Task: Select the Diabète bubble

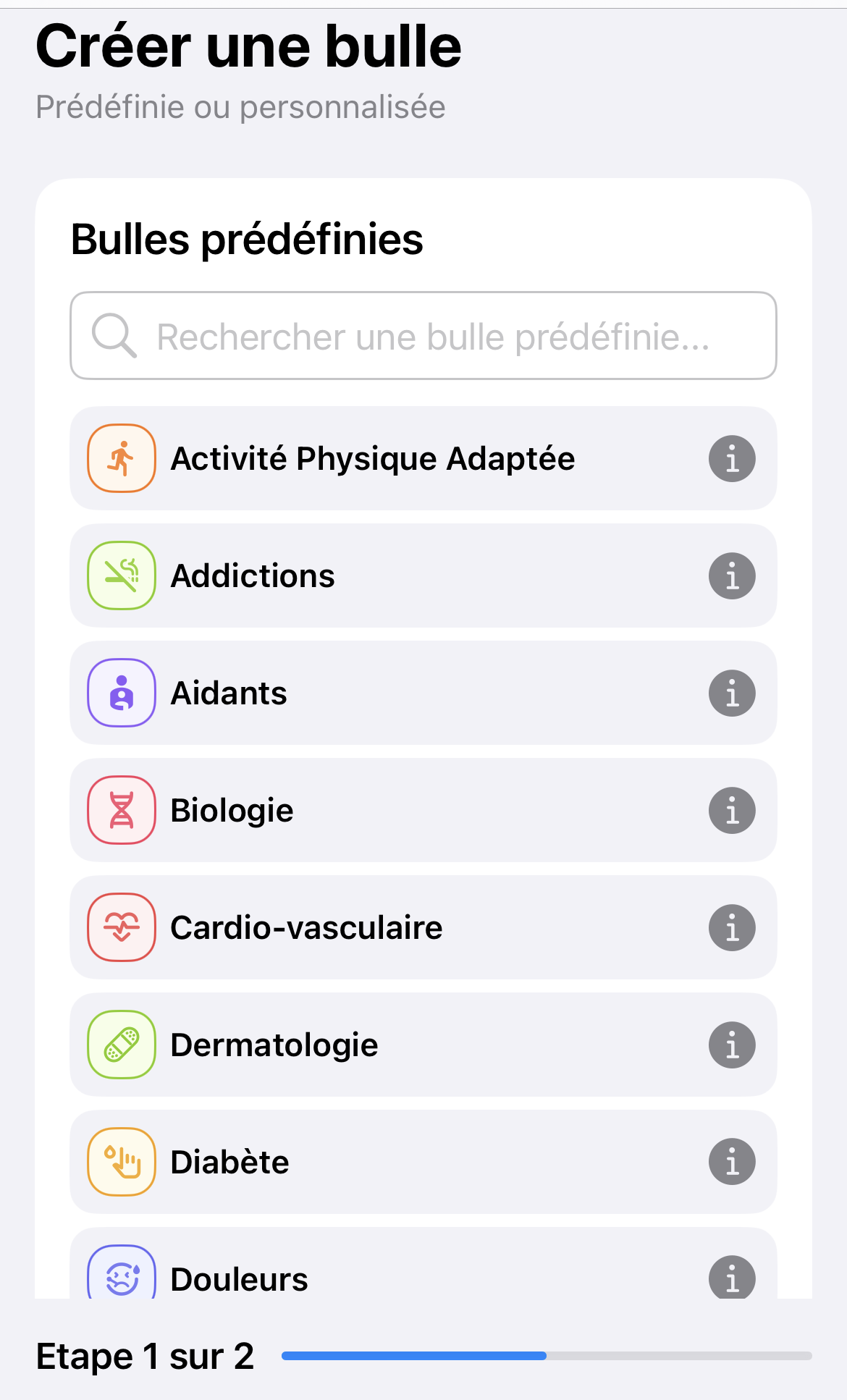Action: 229,1163
